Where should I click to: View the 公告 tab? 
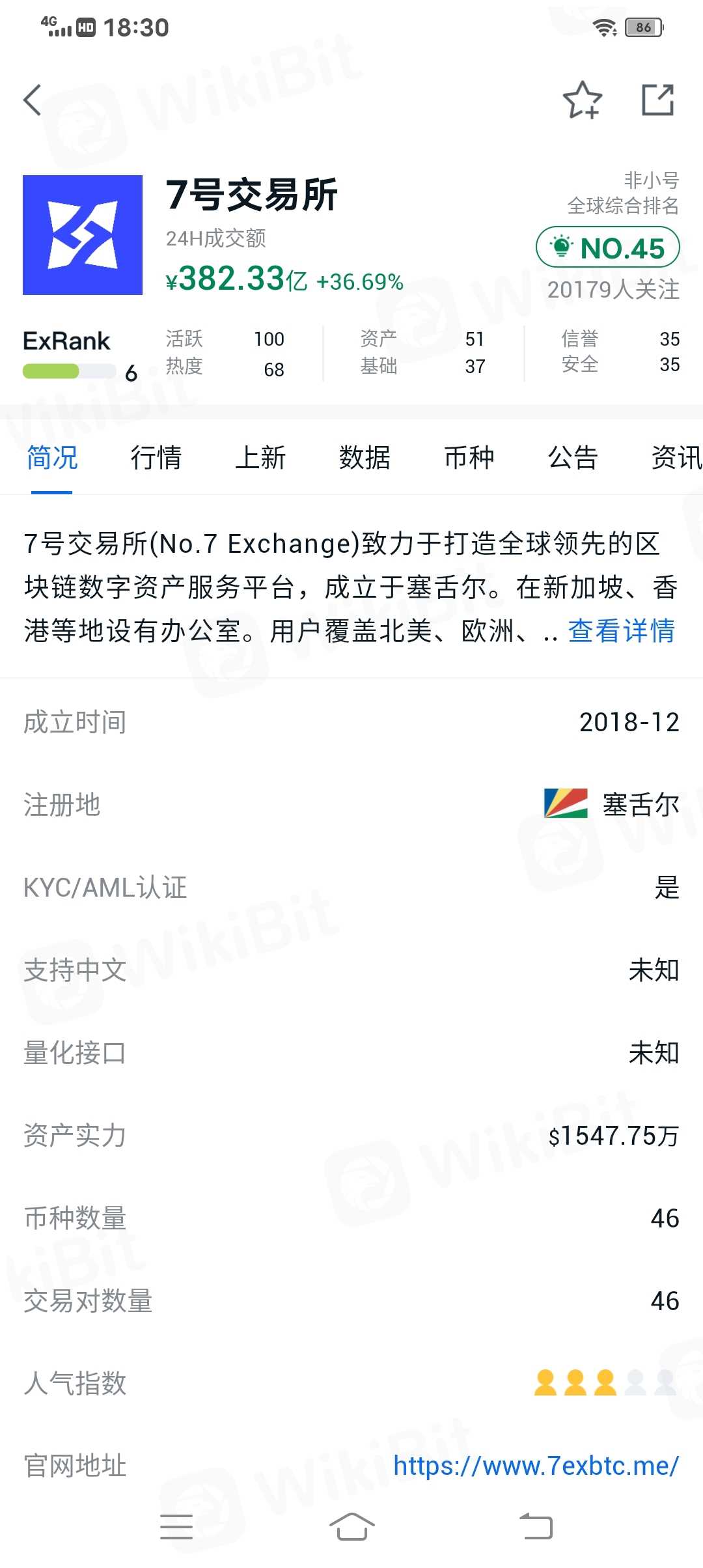coord(573,457)
